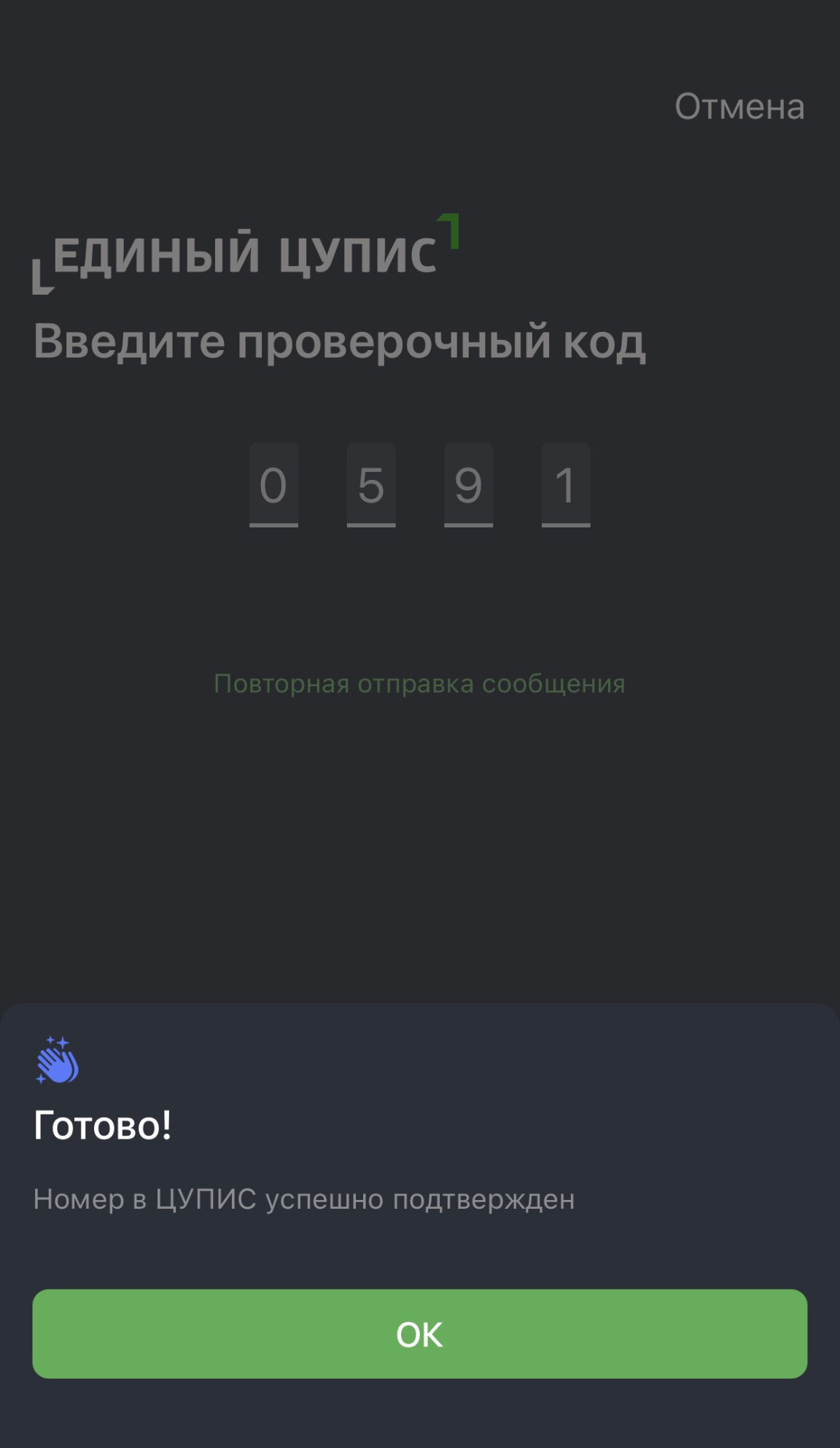Tap Отмена to cancel verification
The image size is (840, 1448).
tap(739, 107)
